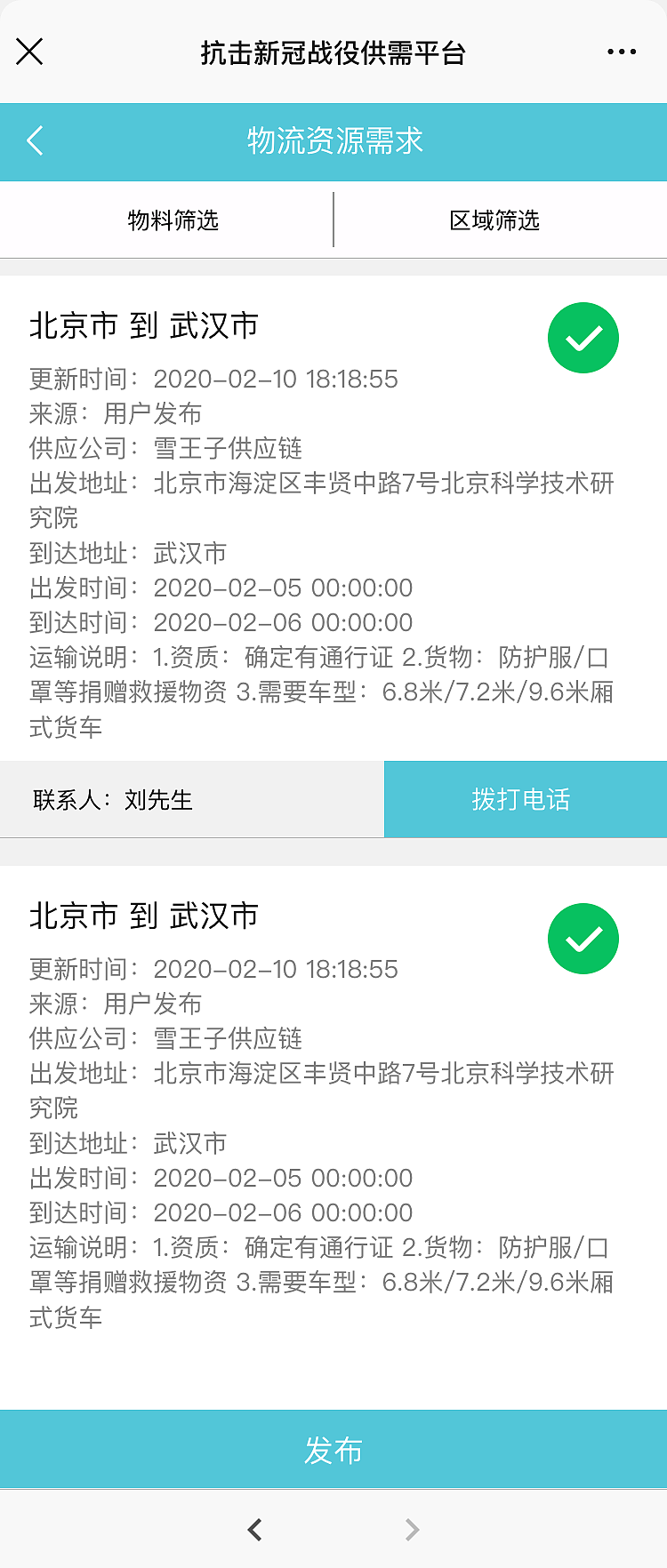The image size is (667, 1568).
Task: Go to previous page with left chevron
Action: tap(253, 1529)
